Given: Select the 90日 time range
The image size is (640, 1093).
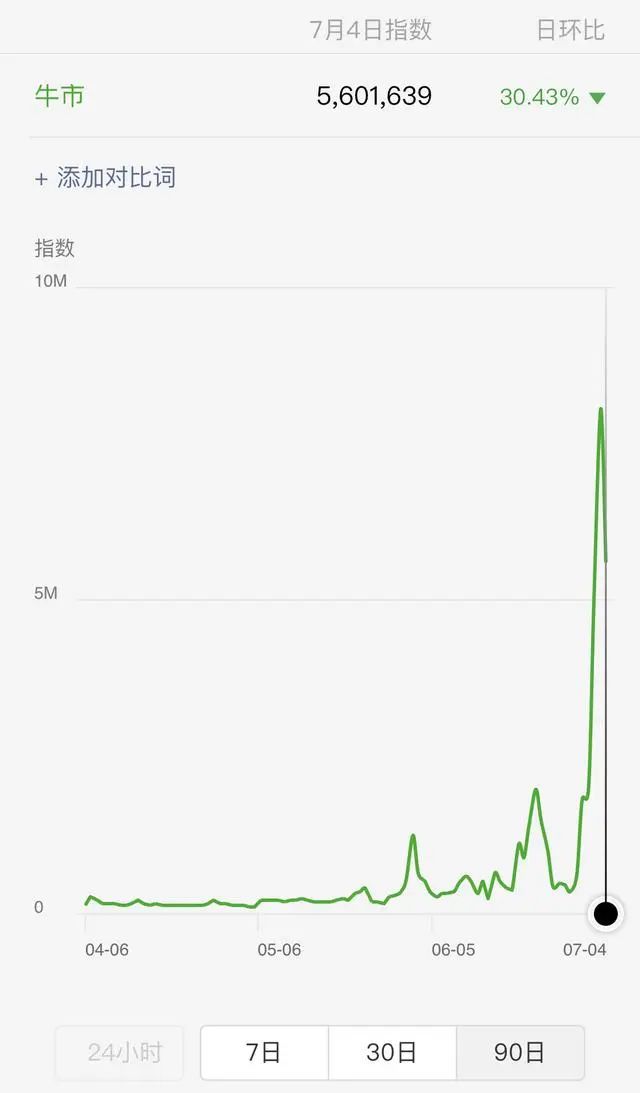Looking at the screenshot, I should tap(519, 1052).
